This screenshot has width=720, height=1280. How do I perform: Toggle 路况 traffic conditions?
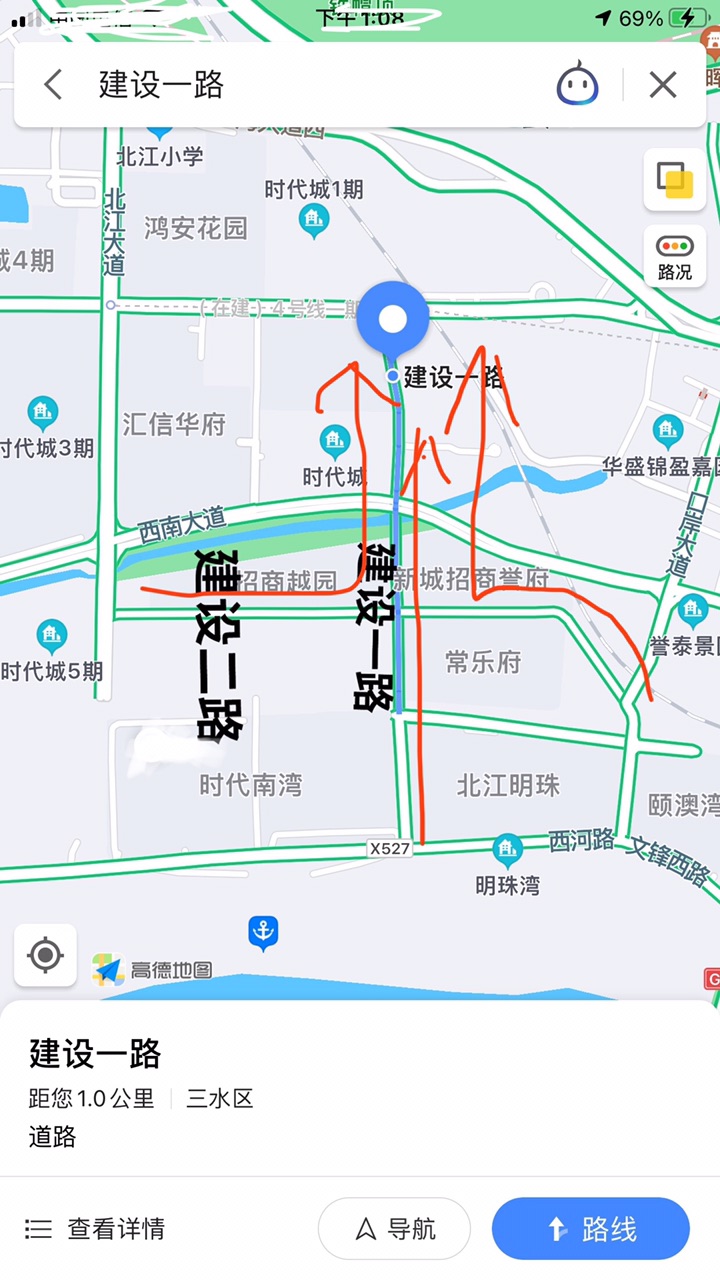pyautogui.click(x=674, y=256)
